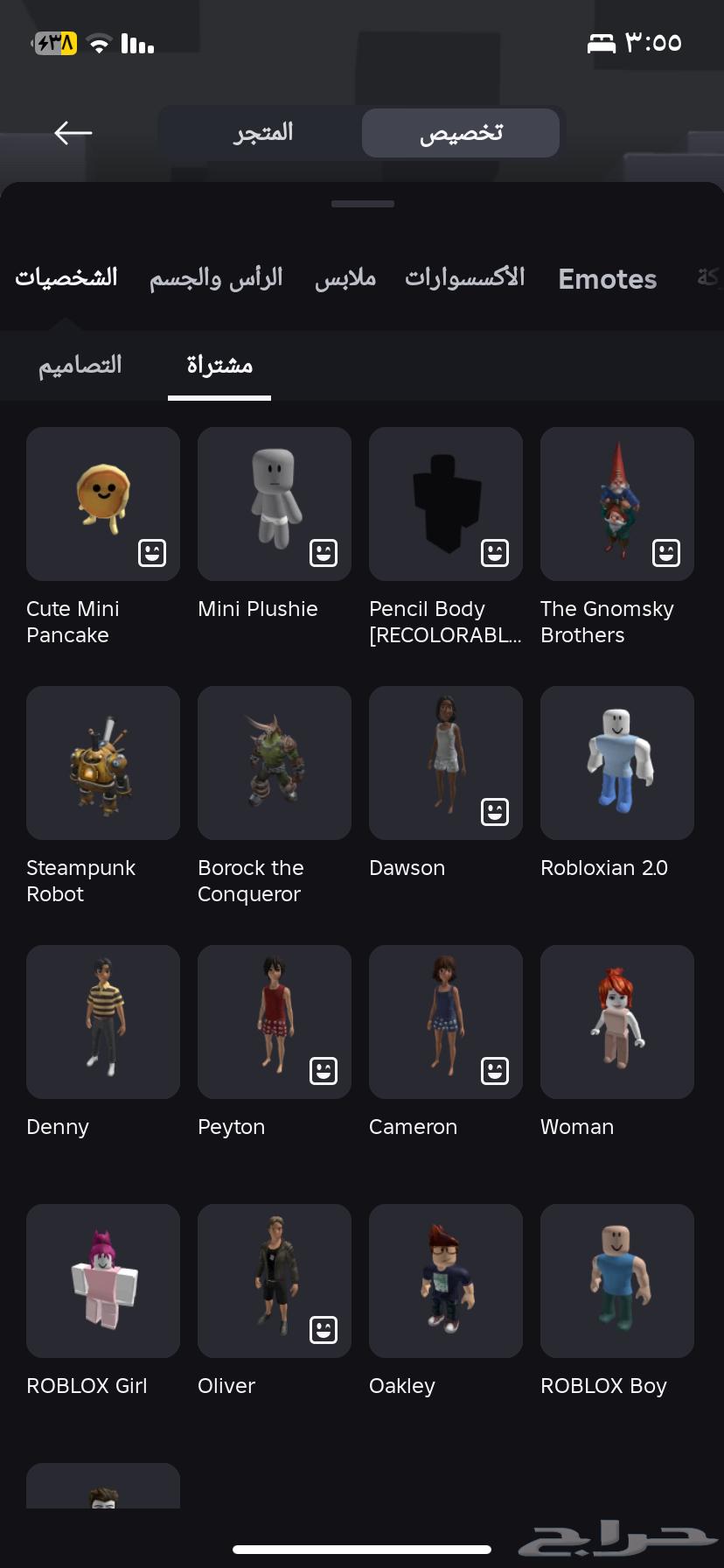724x1568 pixels.
Task: Switch to the المتجر tab
Action: [x=262, y=133]
